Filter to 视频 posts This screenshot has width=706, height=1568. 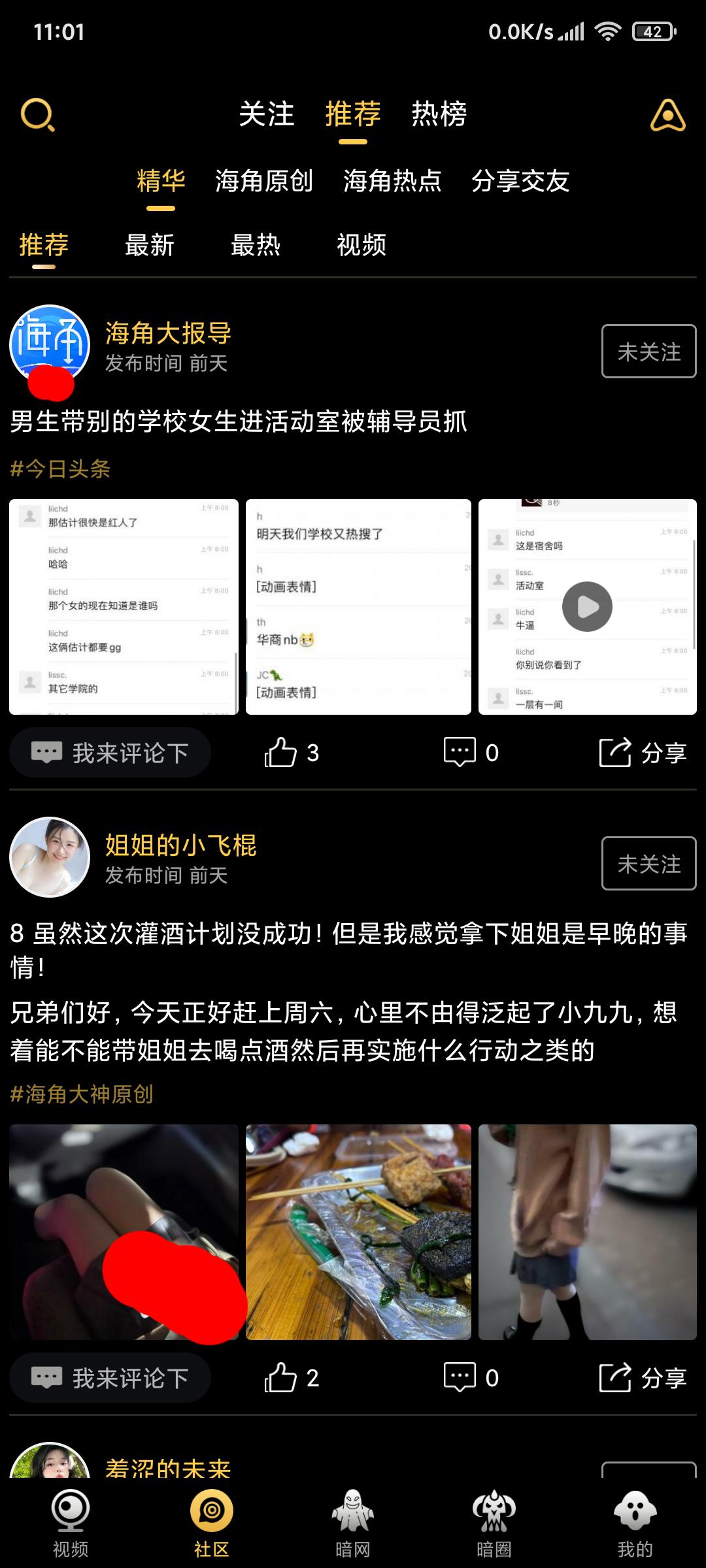point(361,246)
